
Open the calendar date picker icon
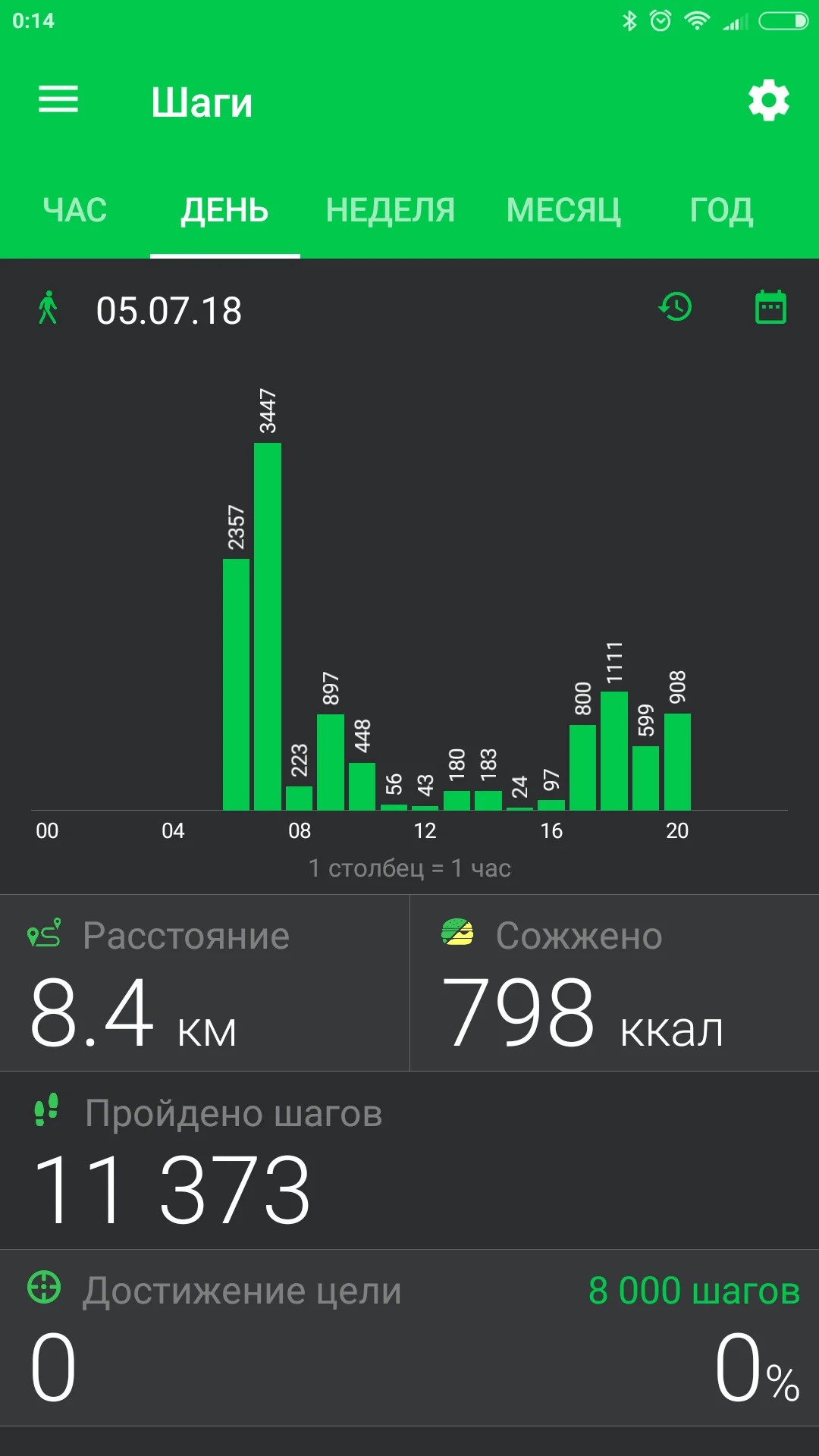770,307
